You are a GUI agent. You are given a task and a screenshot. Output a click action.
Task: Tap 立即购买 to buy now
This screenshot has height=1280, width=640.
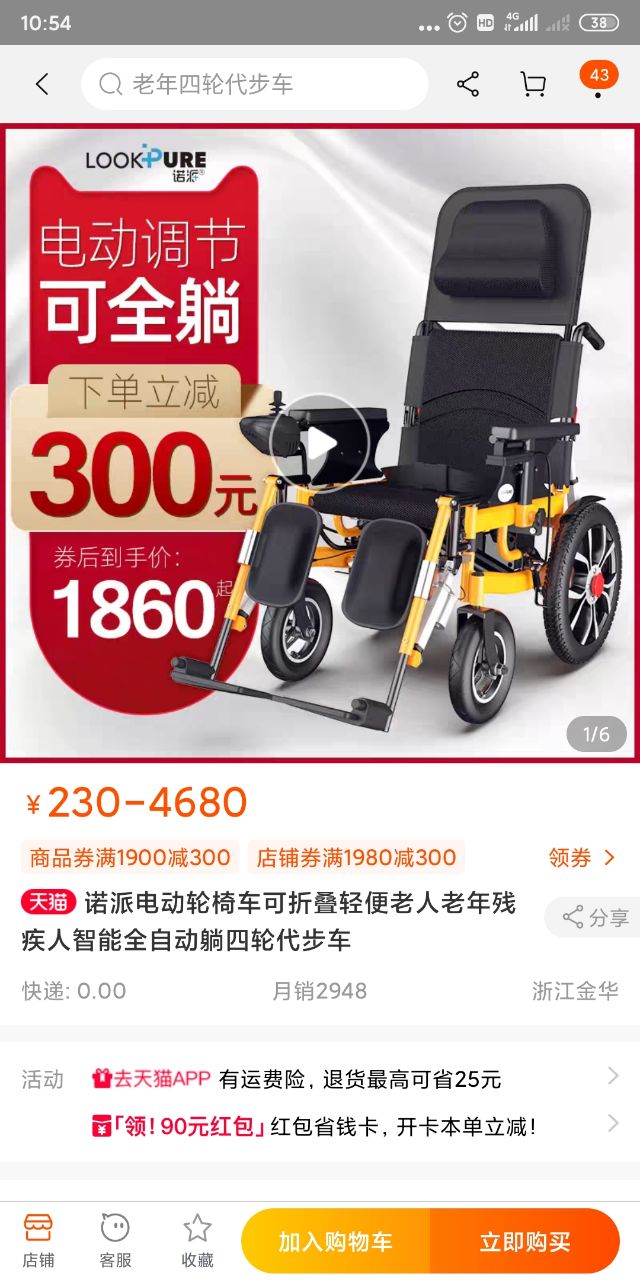click(525, 1242)
